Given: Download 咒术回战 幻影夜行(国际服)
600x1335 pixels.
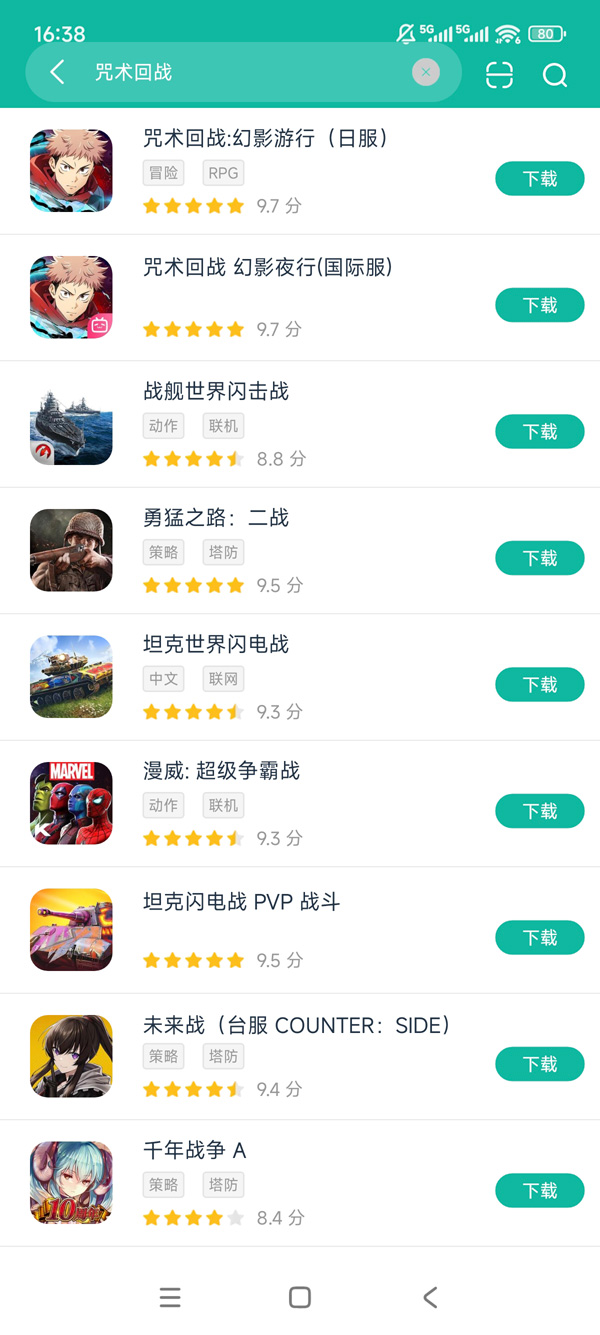Looking at the screenshot, I should (539, 305).
